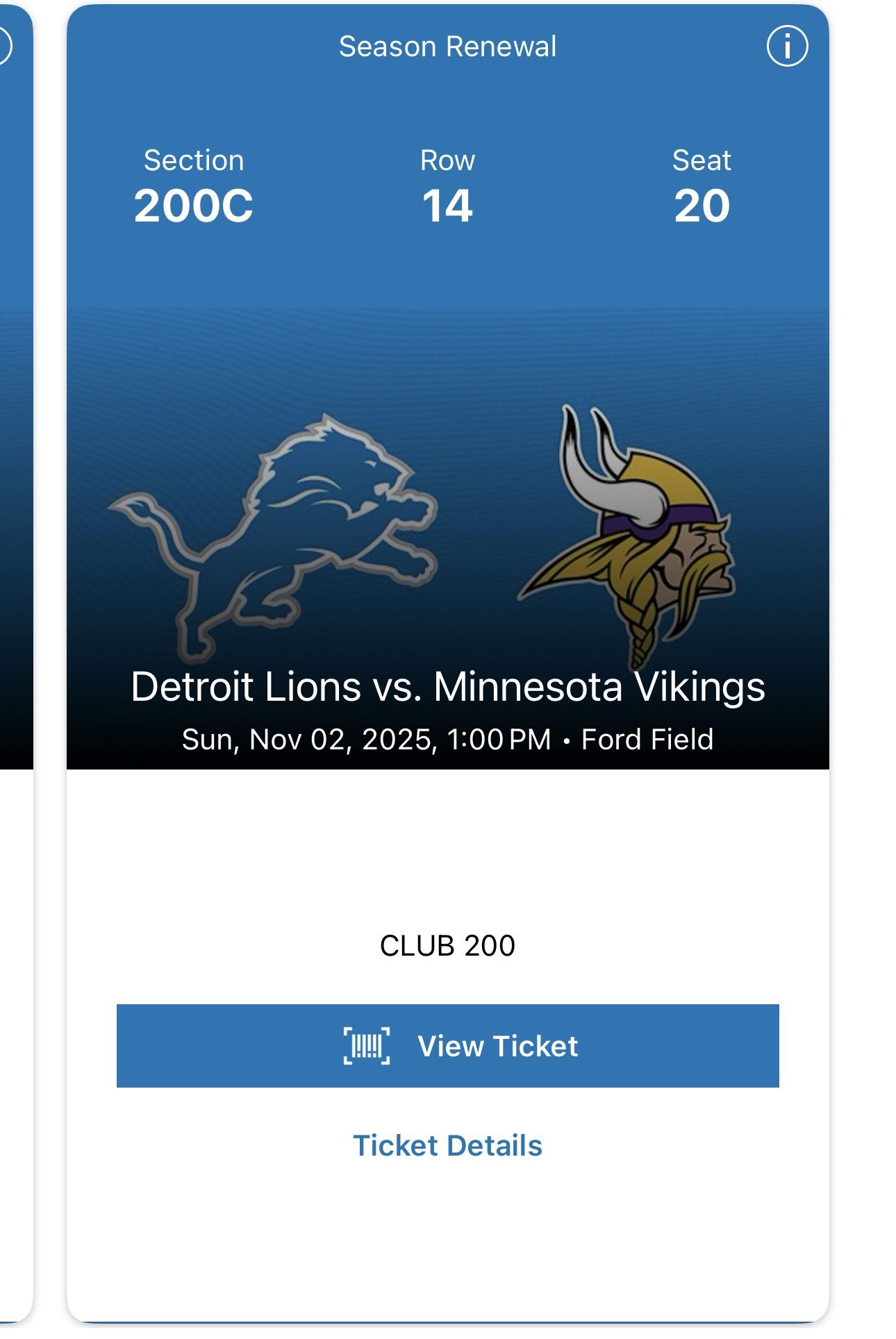
Task: Click the Section 200C value
Action: tap(194, 203)
